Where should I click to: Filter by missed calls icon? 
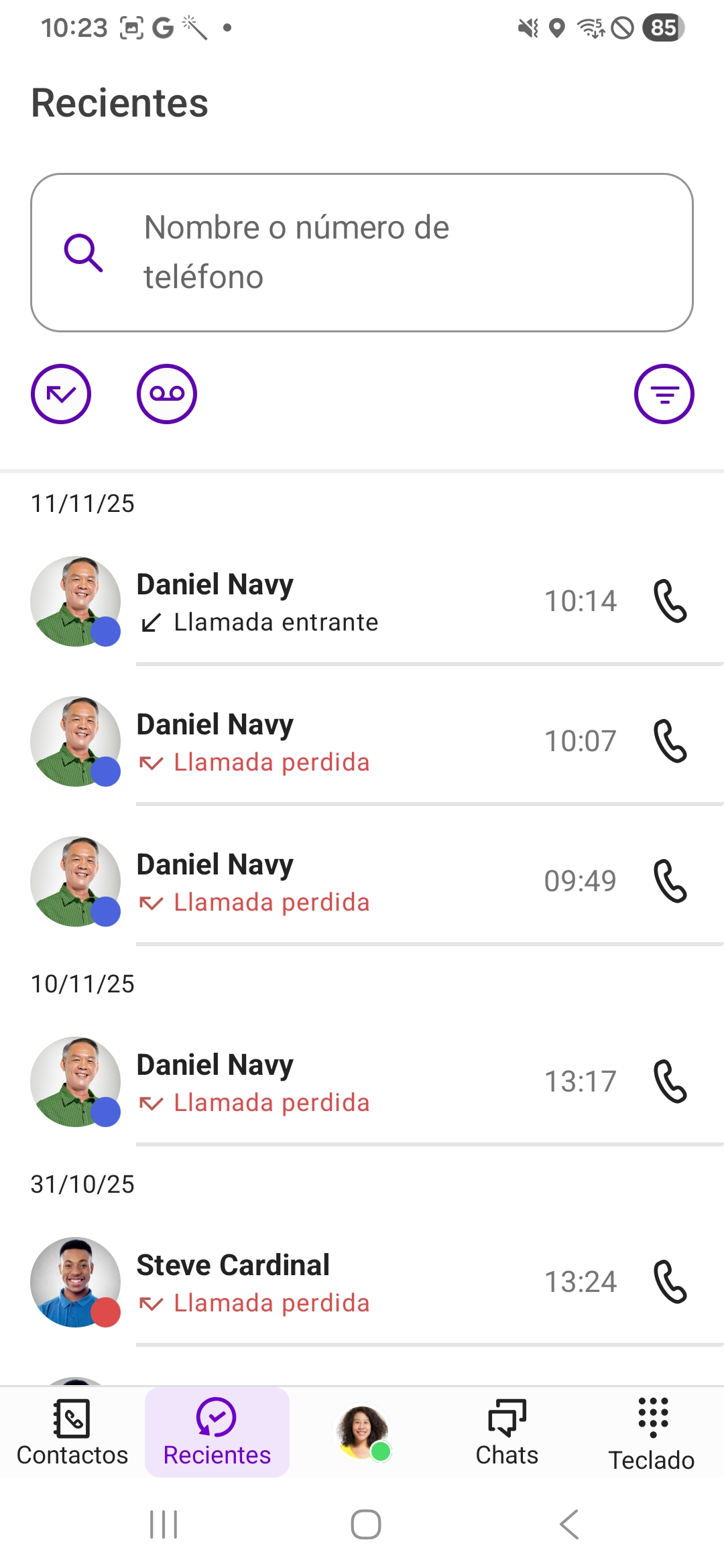pyautogui.click(x=61, y=394)
